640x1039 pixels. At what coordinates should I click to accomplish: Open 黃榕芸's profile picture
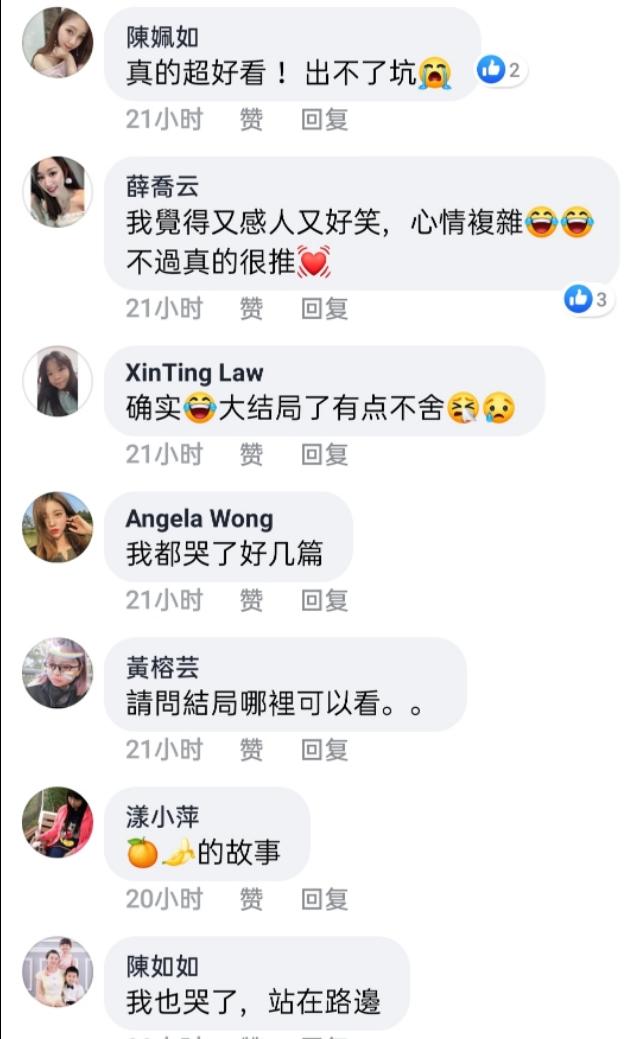(57, 673)
